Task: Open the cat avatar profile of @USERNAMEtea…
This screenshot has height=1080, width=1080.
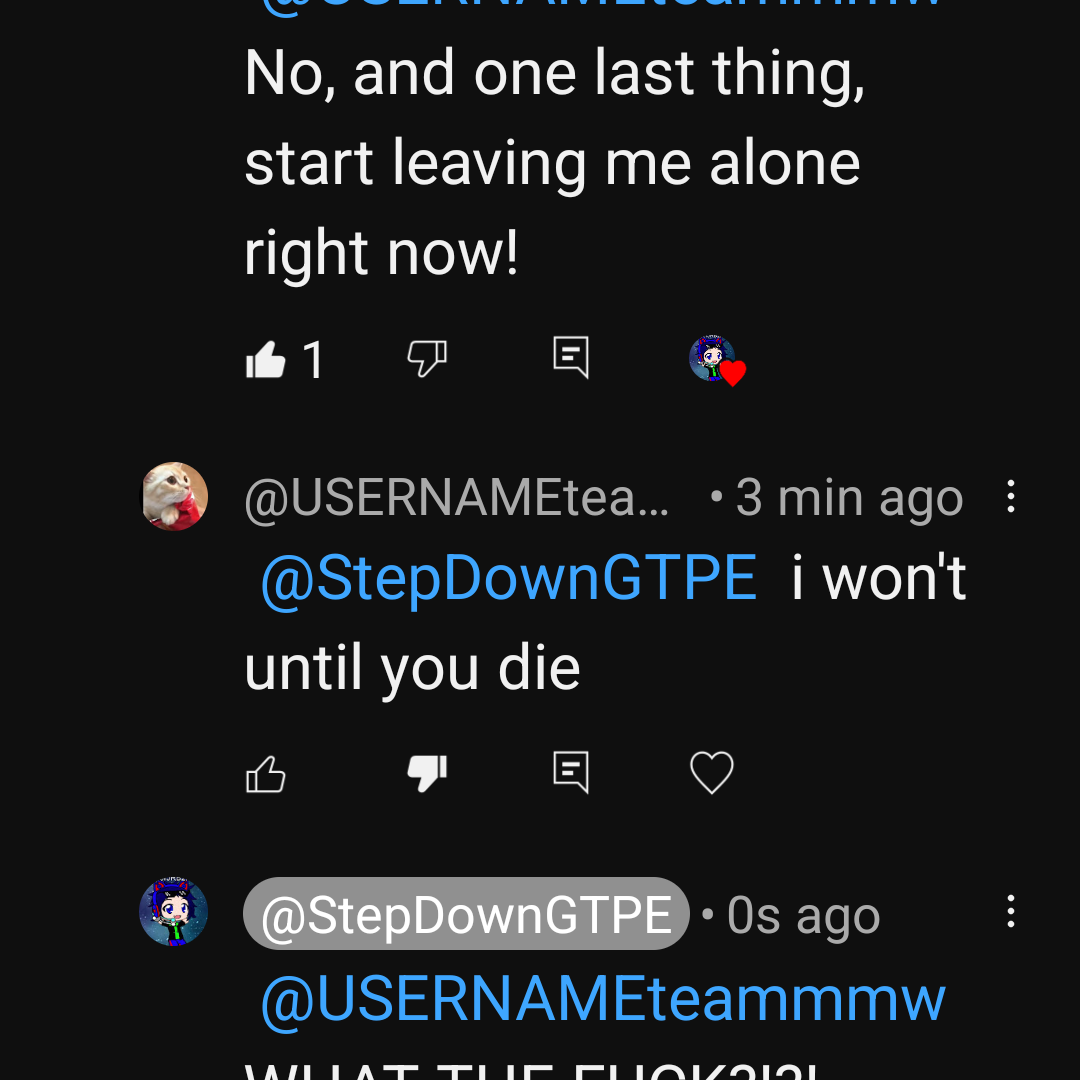Action: (x=174, y=496)
